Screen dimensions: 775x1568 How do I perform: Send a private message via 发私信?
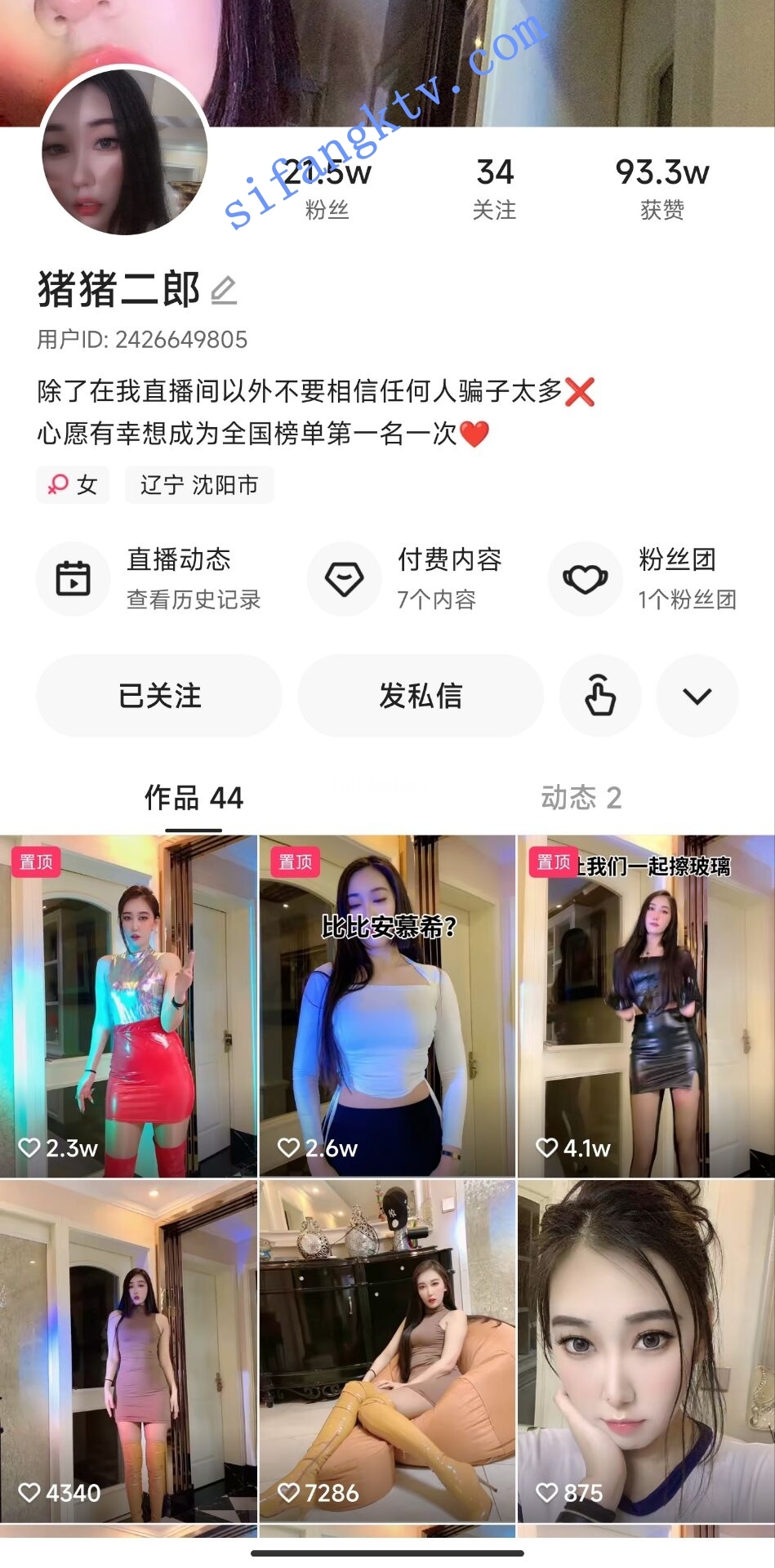point(421,696)
